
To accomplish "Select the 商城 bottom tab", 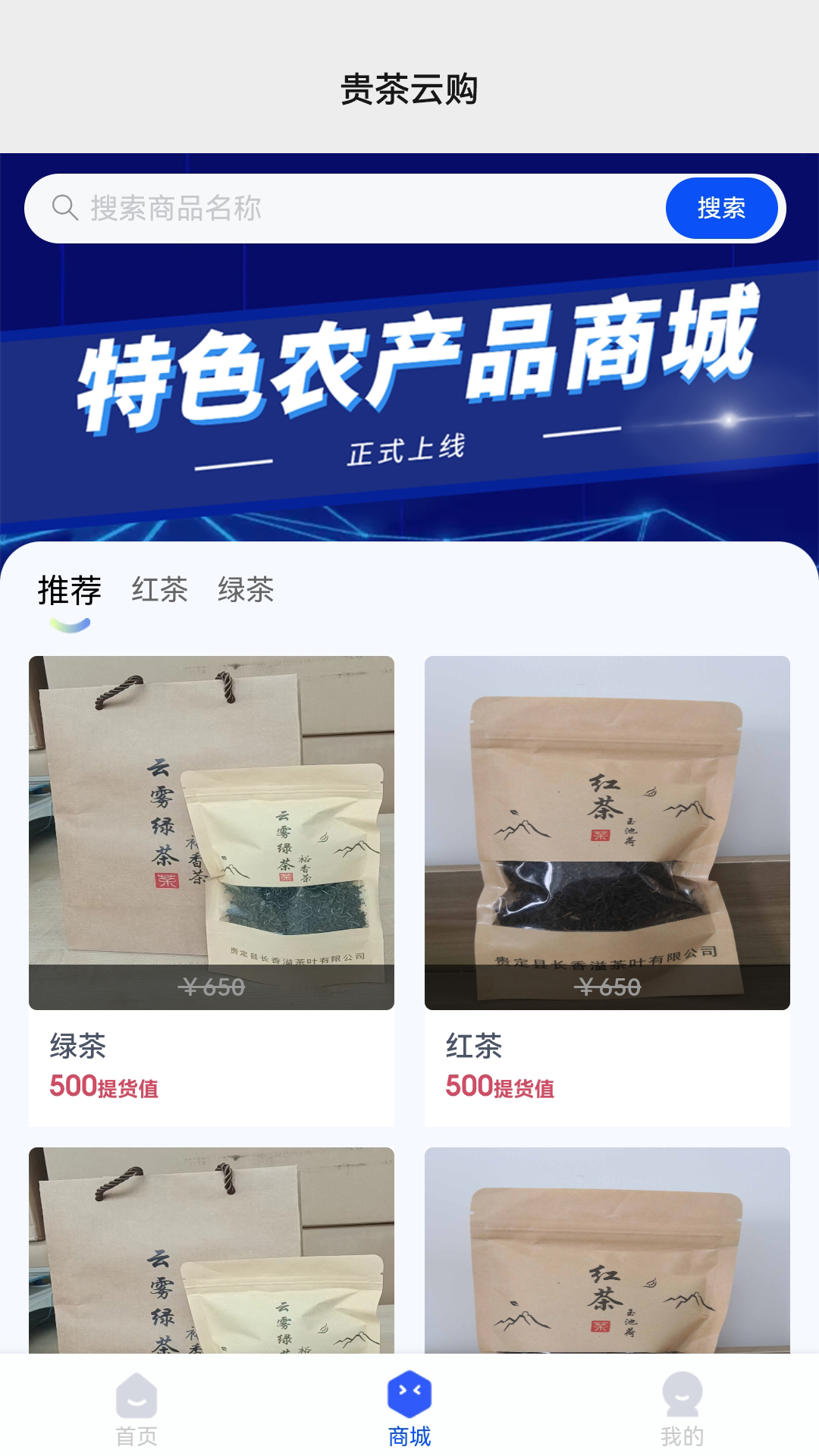I will tap(409, 1409).
